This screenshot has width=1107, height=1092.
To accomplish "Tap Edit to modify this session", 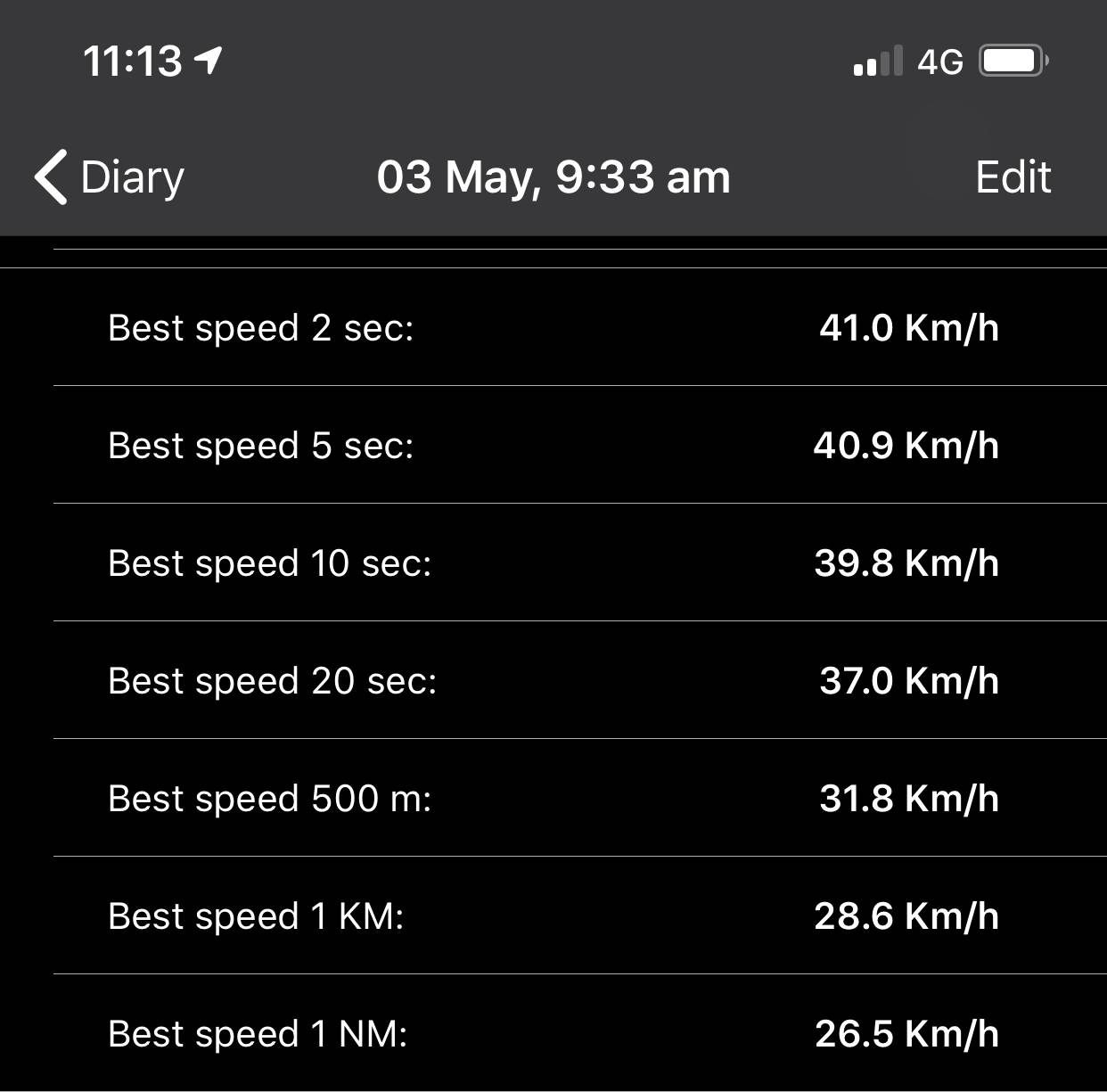I will coord(1013,177).
